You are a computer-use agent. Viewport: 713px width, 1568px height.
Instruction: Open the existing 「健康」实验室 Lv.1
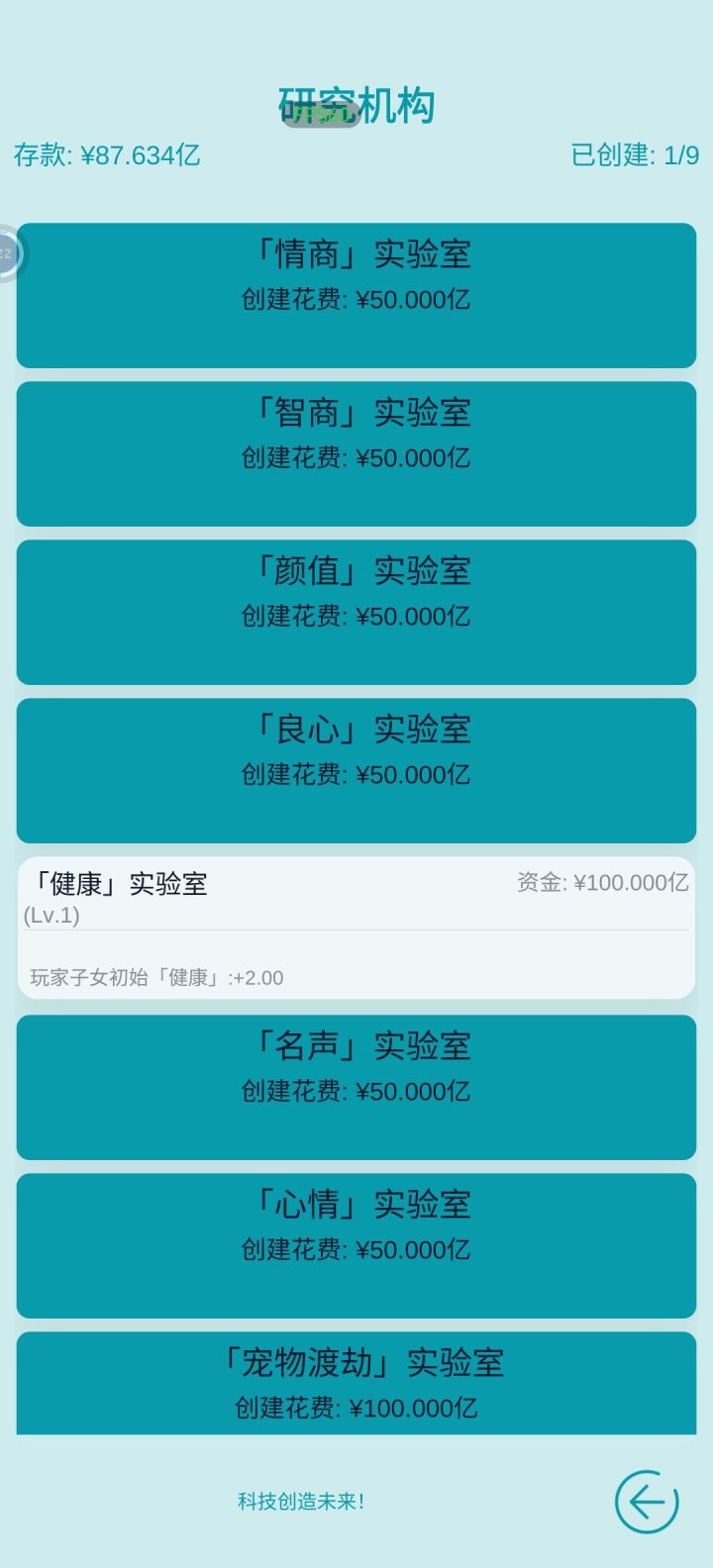[x=356, y=928]
